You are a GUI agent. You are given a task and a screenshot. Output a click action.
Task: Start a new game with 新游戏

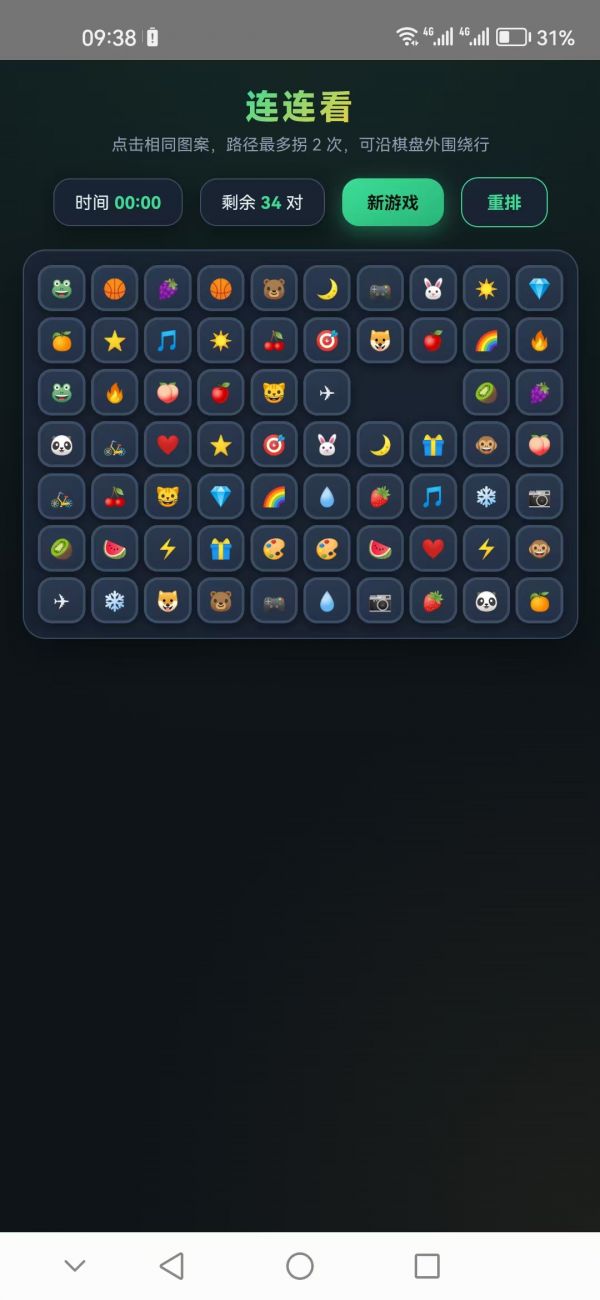coord(392,202)
